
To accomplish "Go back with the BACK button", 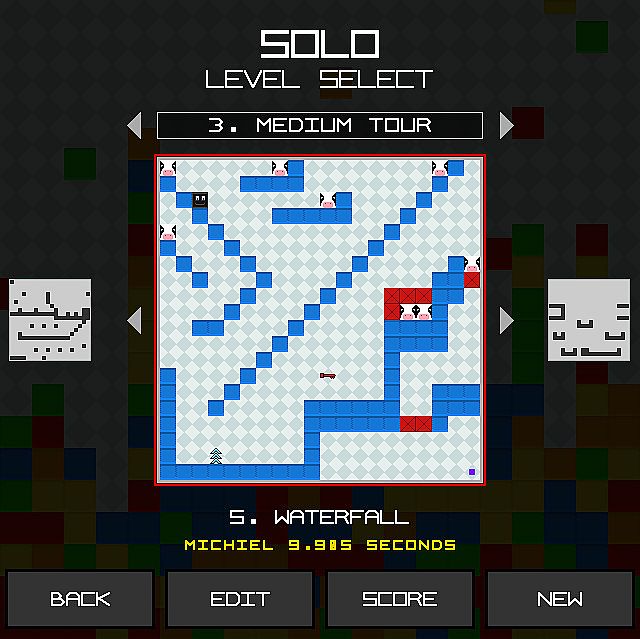I will [80, 599].
